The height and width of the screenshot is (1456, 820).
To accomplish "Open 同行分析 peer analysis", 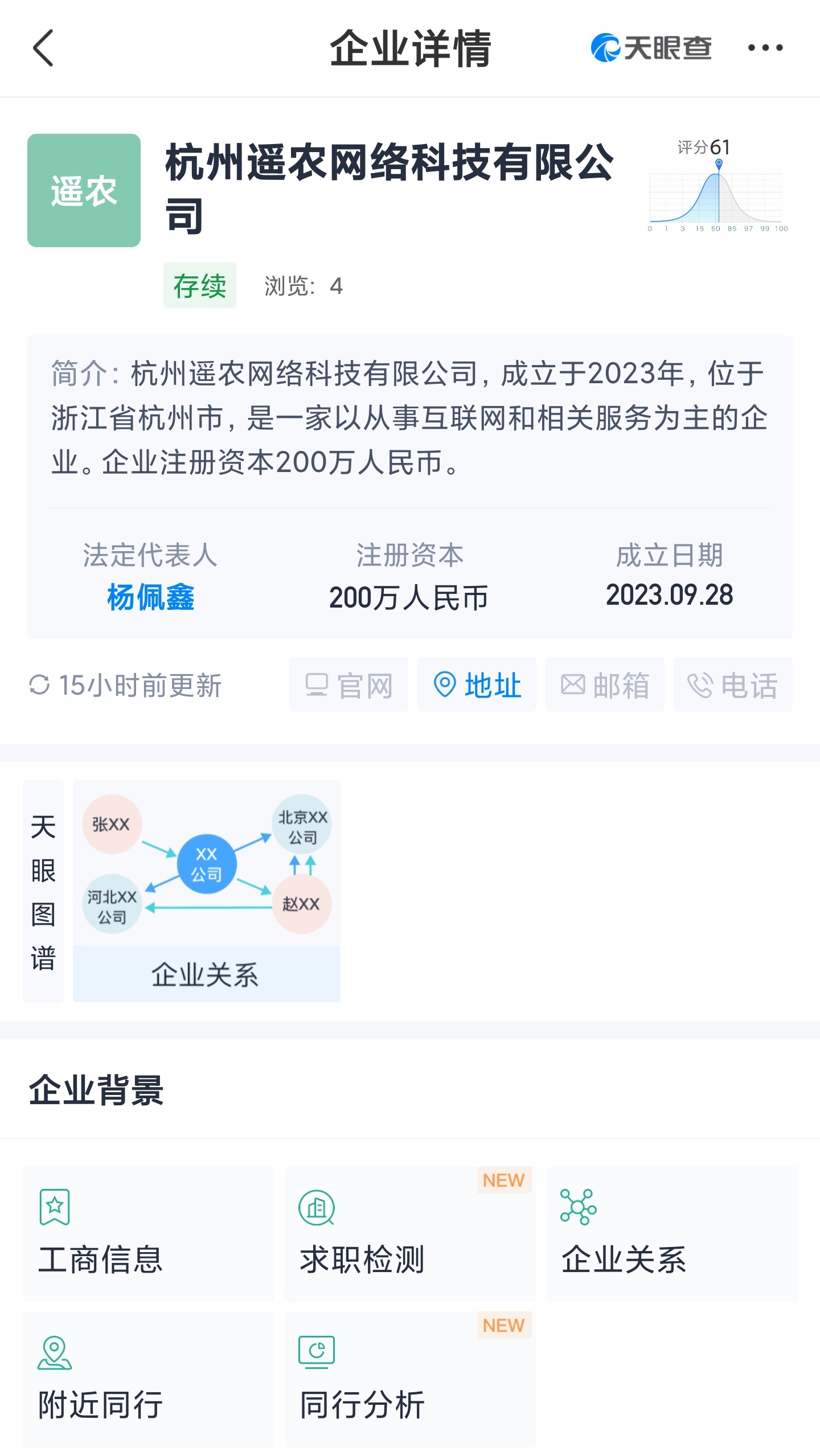I will (410, 1380).
